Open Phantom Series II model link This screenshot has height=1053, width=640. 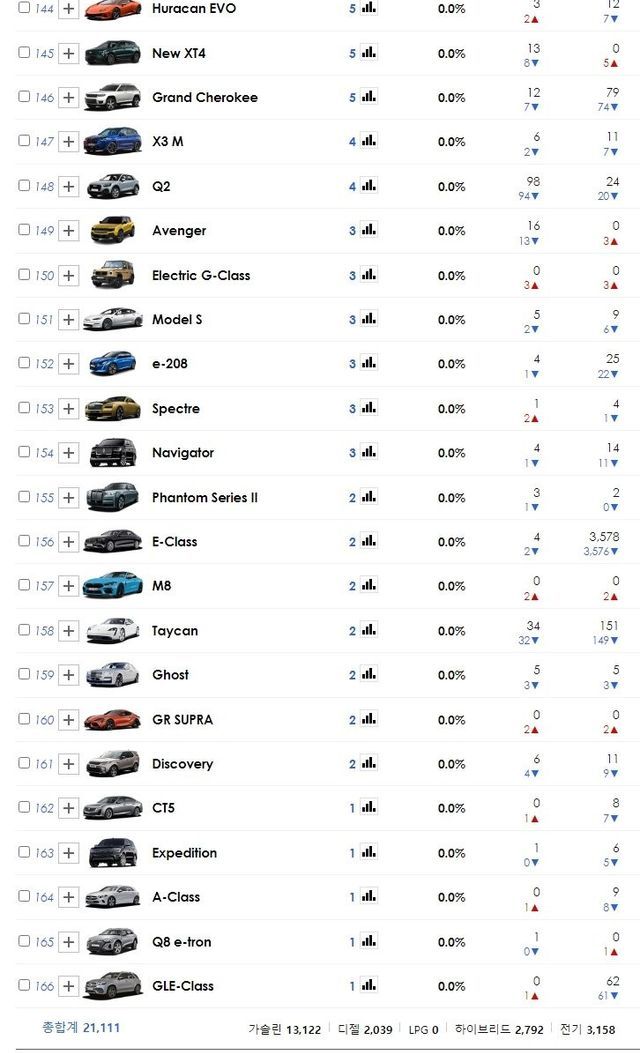(204, 498)
